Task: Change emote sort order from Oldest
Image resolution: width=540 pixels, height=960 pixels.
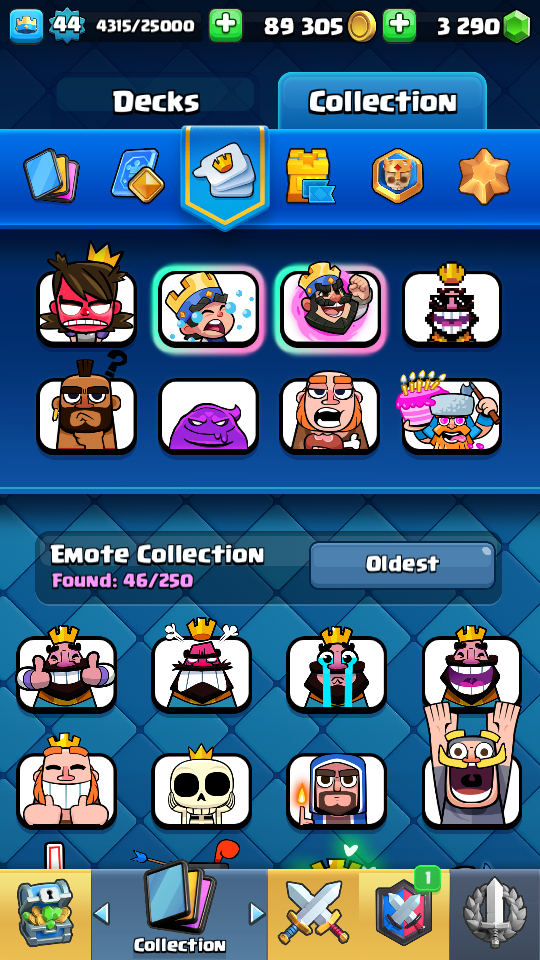Action: [402, 564]
